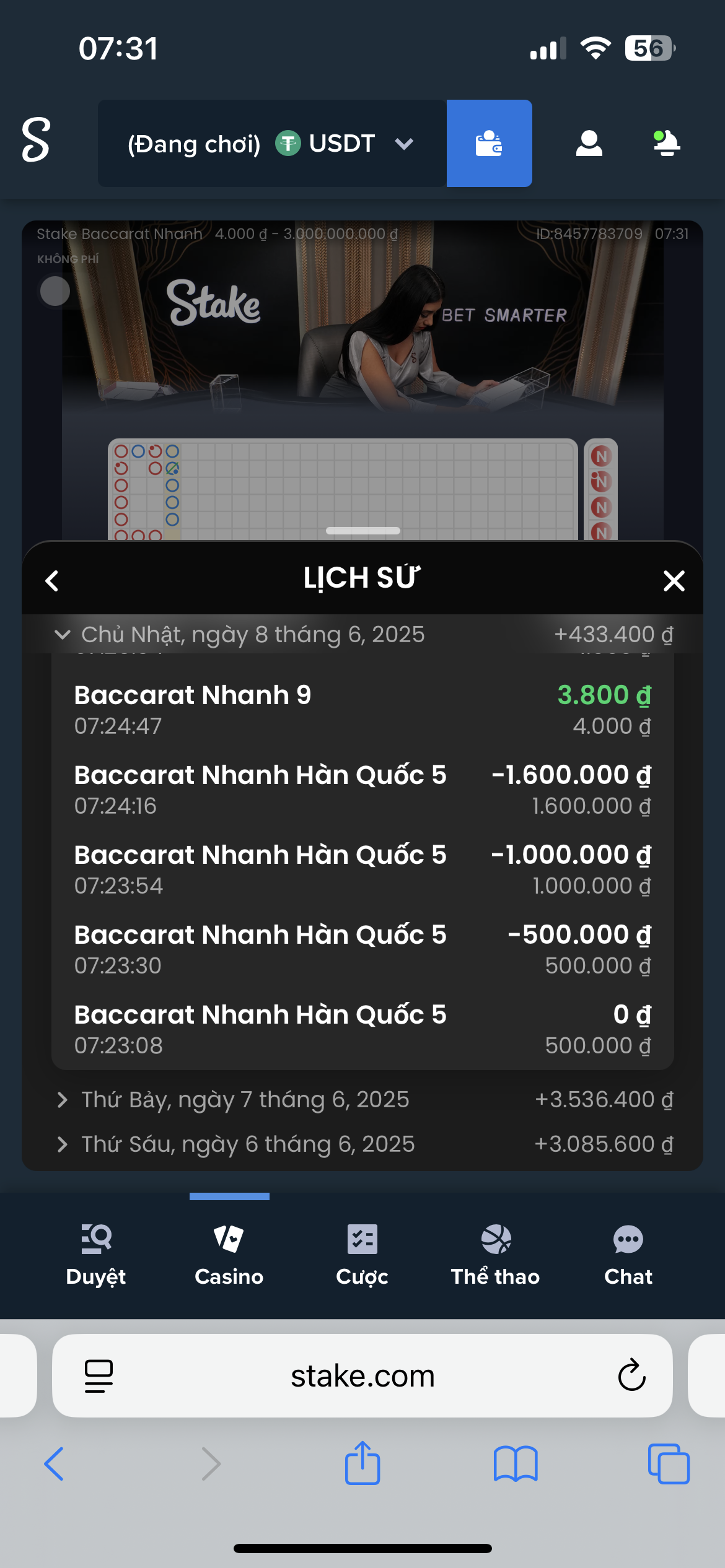Collapse Chủ Nhật, ngày 8 tháng 6 section

62,635
